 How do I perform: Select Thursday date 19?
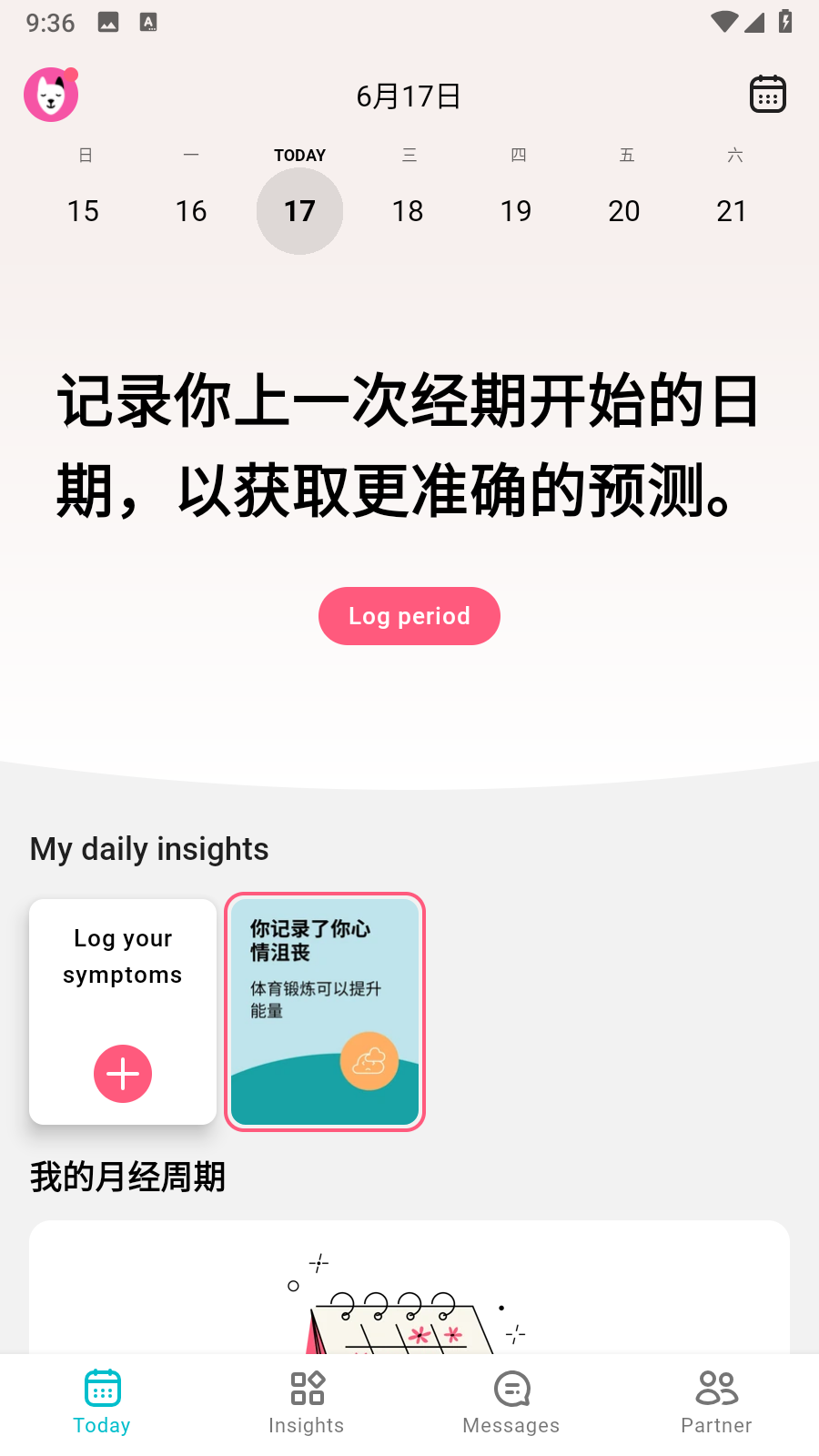(x=516, y=211)
